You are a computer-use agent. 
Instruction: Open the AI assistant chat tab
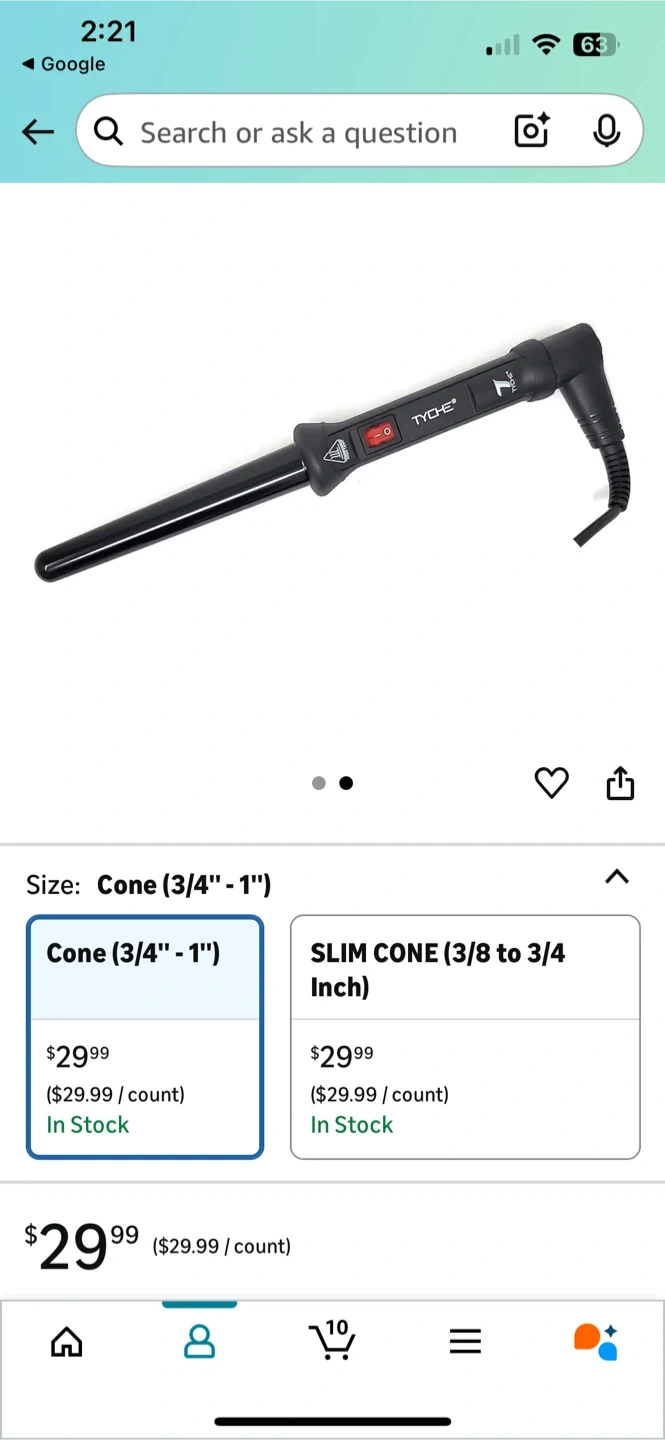point(596,1341)
